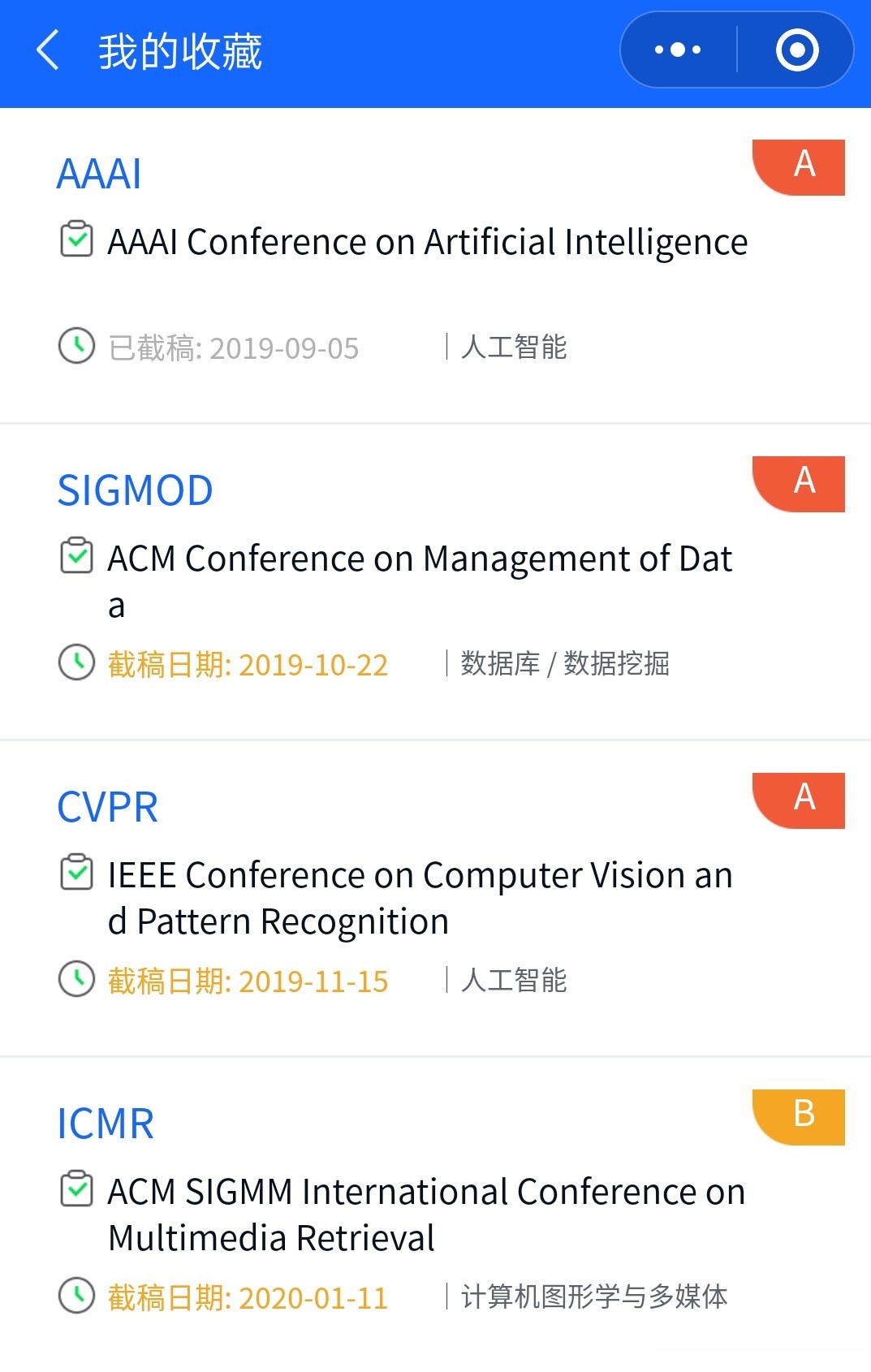Open the mini program more options menu
The width and height of the screenshot is (871, 1372).
[x=678, y=50]
